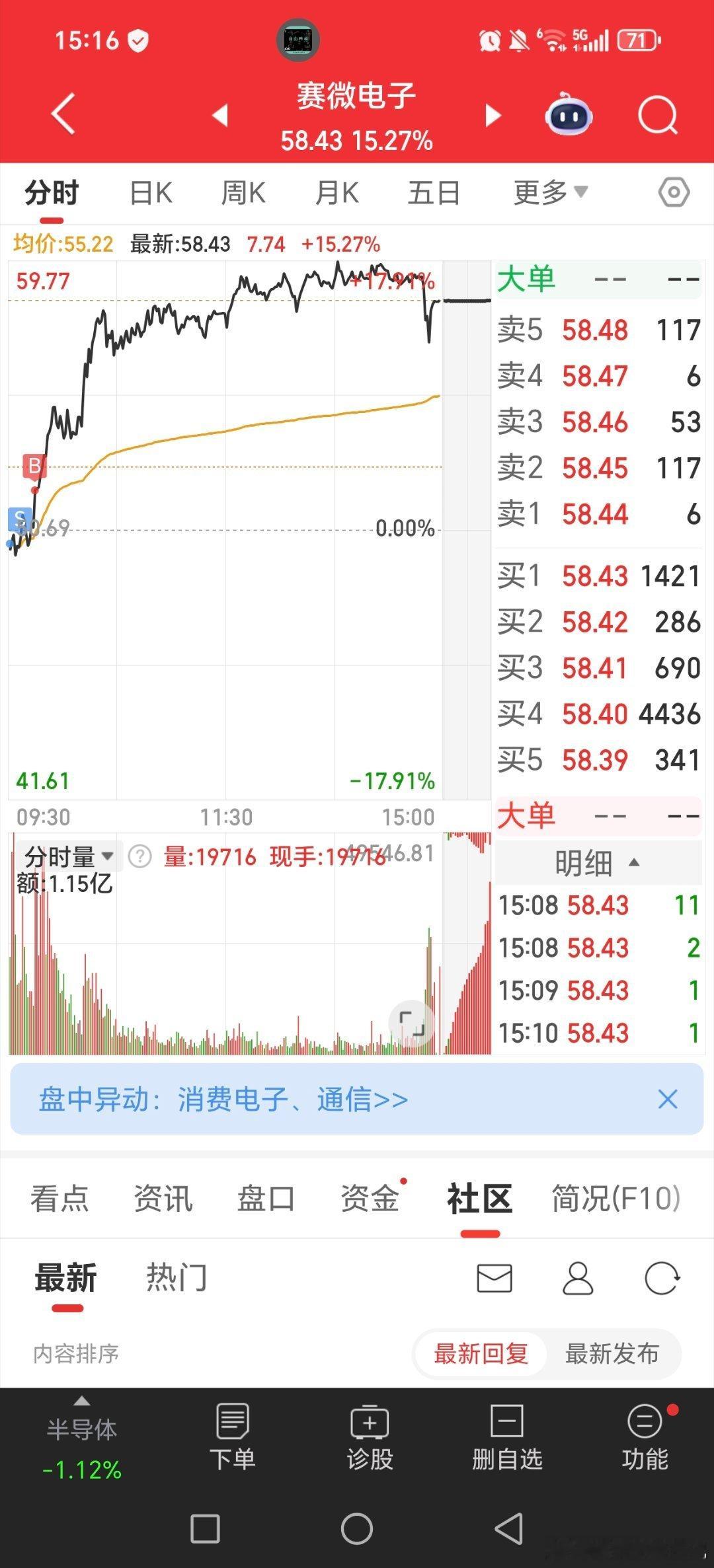
Task: Dismiss the 盘中异动 banner
Action: click(668, 1100)
